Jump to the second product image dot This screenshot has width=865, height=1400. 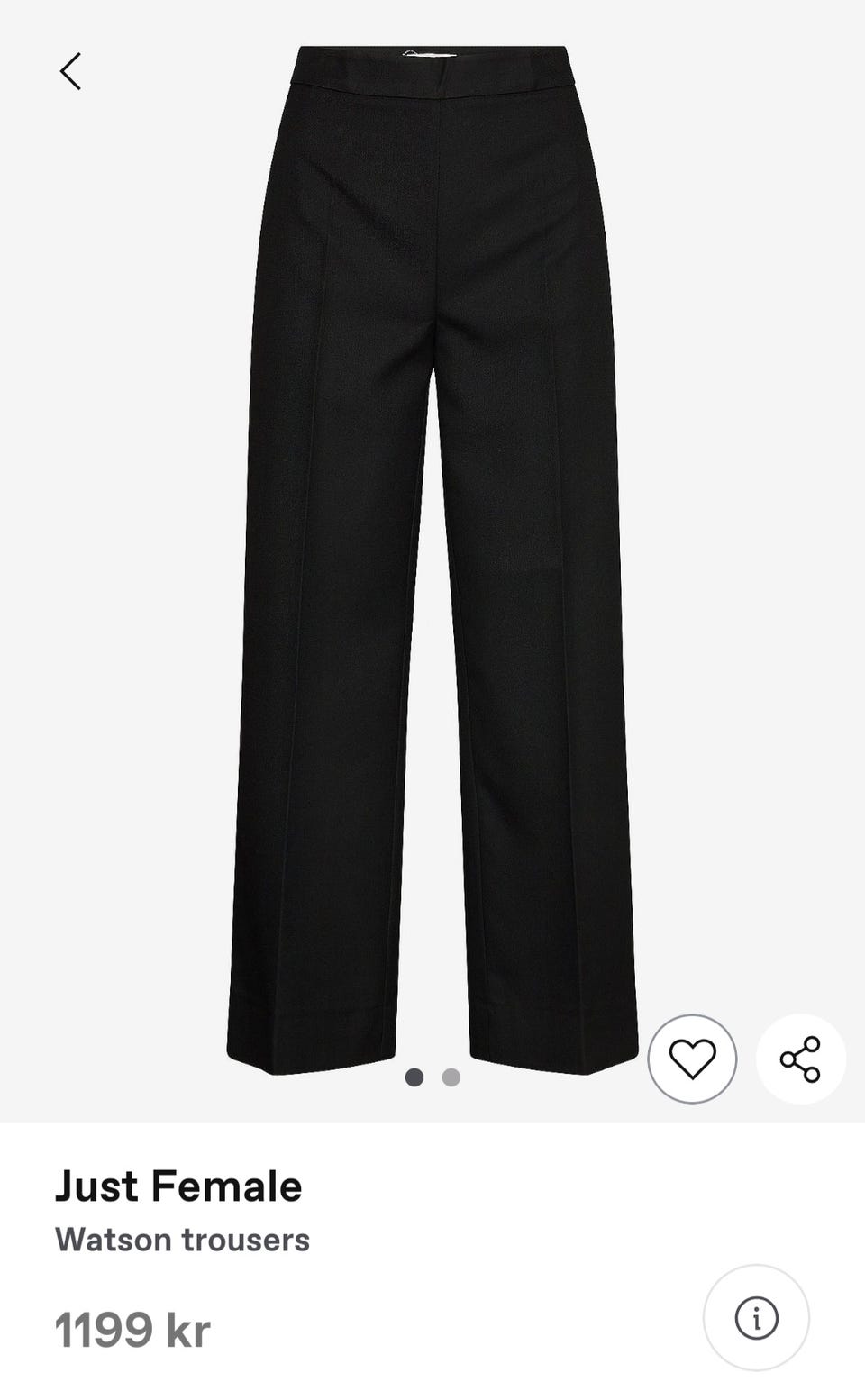451,1077
